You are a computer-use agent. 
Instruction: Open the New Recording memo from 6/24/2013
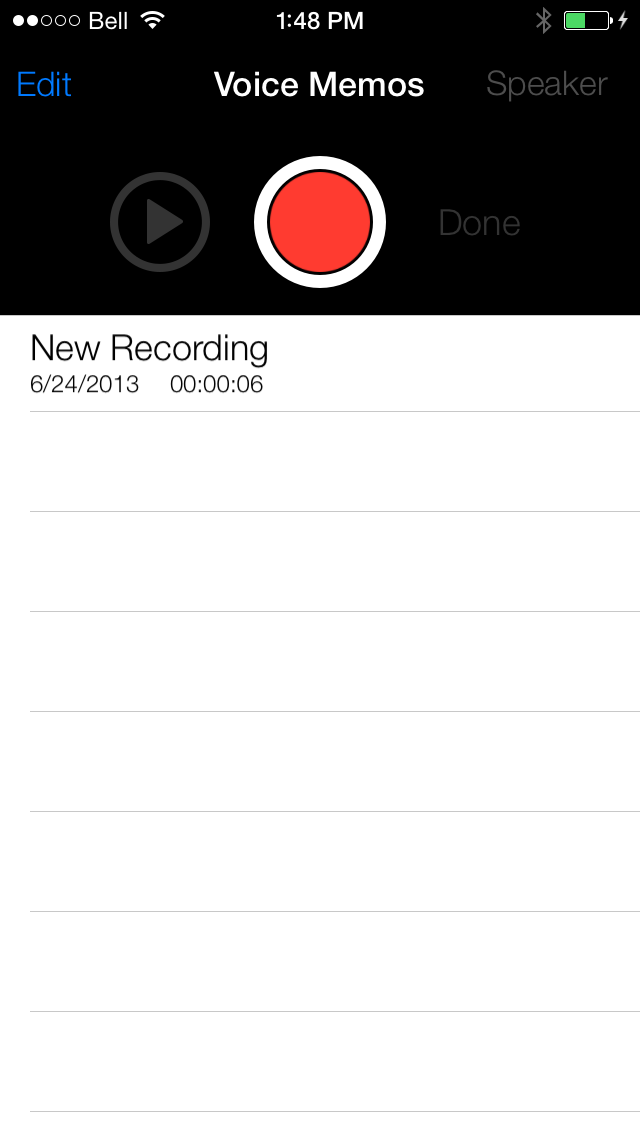[x=335, y=364]
